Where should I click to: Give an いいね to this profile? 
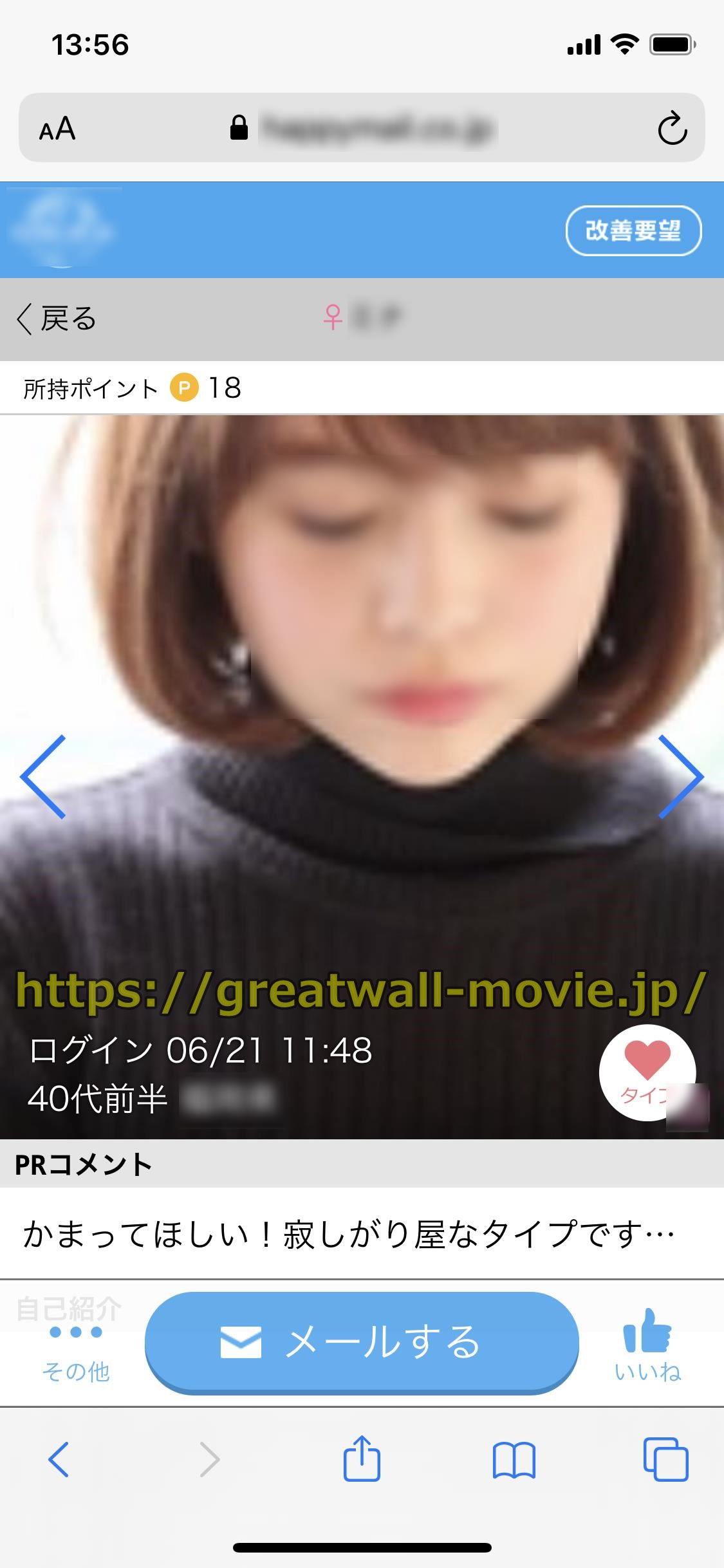tap(647, 1345)
